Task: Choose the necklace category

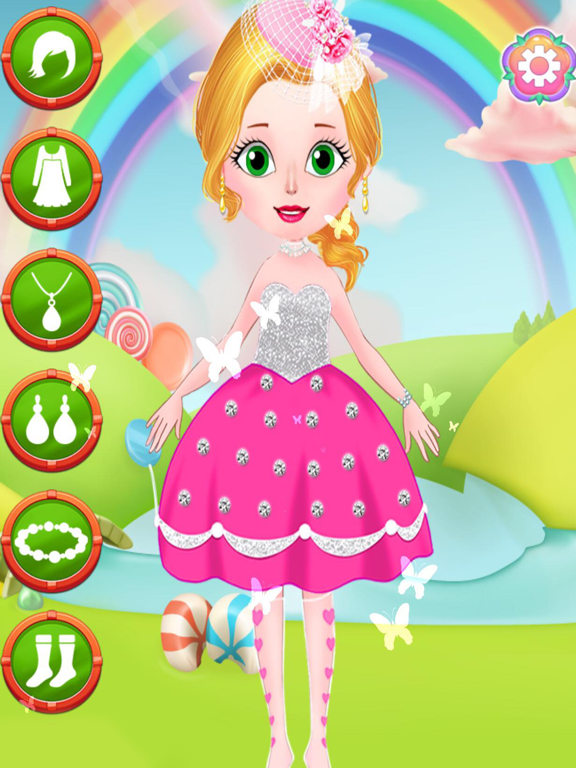Action: [51, 300]
